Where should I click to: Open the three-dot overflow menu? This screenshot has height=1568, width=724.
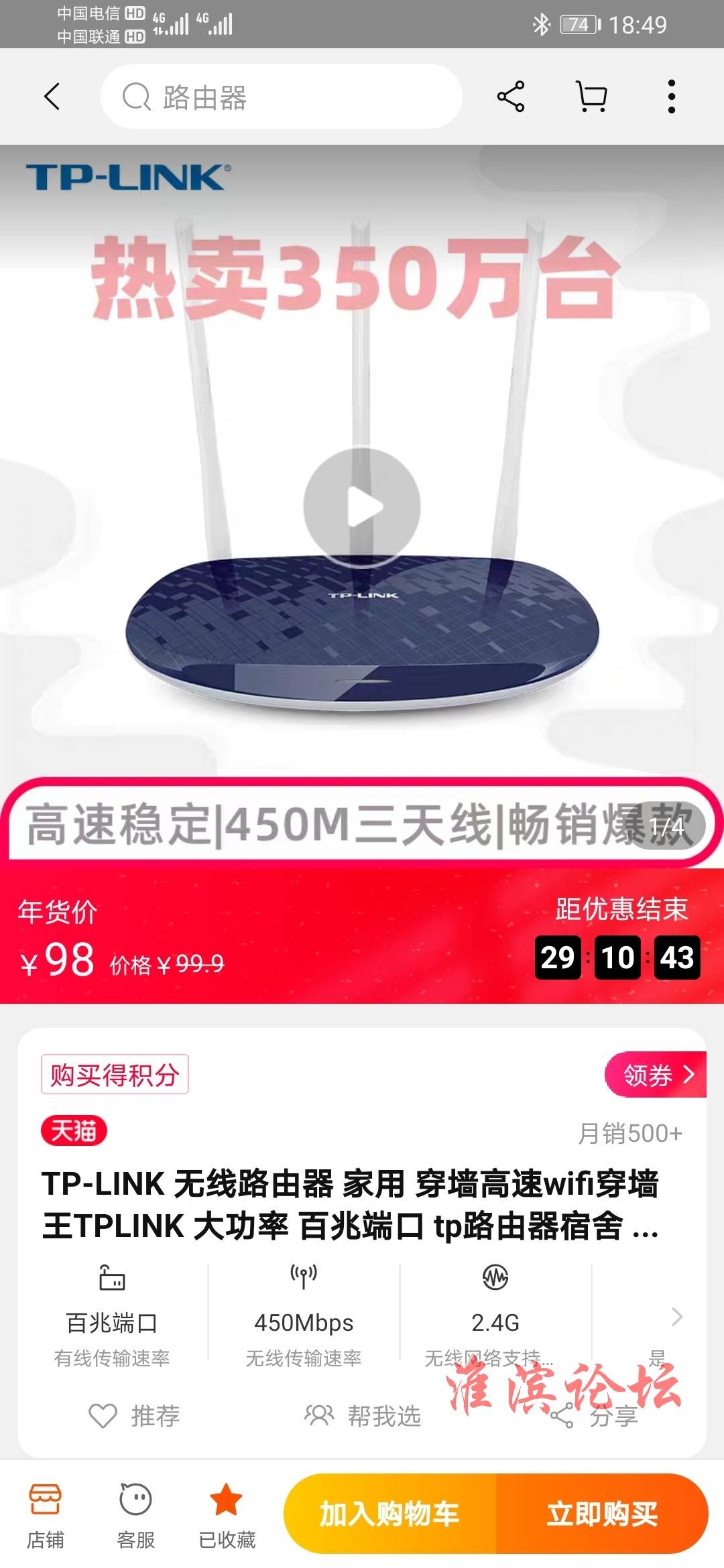[672, 96]
